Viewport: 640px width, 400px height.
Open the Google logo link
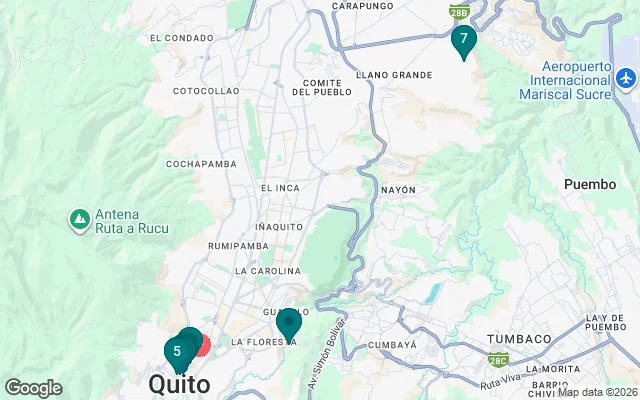[33, 388]
